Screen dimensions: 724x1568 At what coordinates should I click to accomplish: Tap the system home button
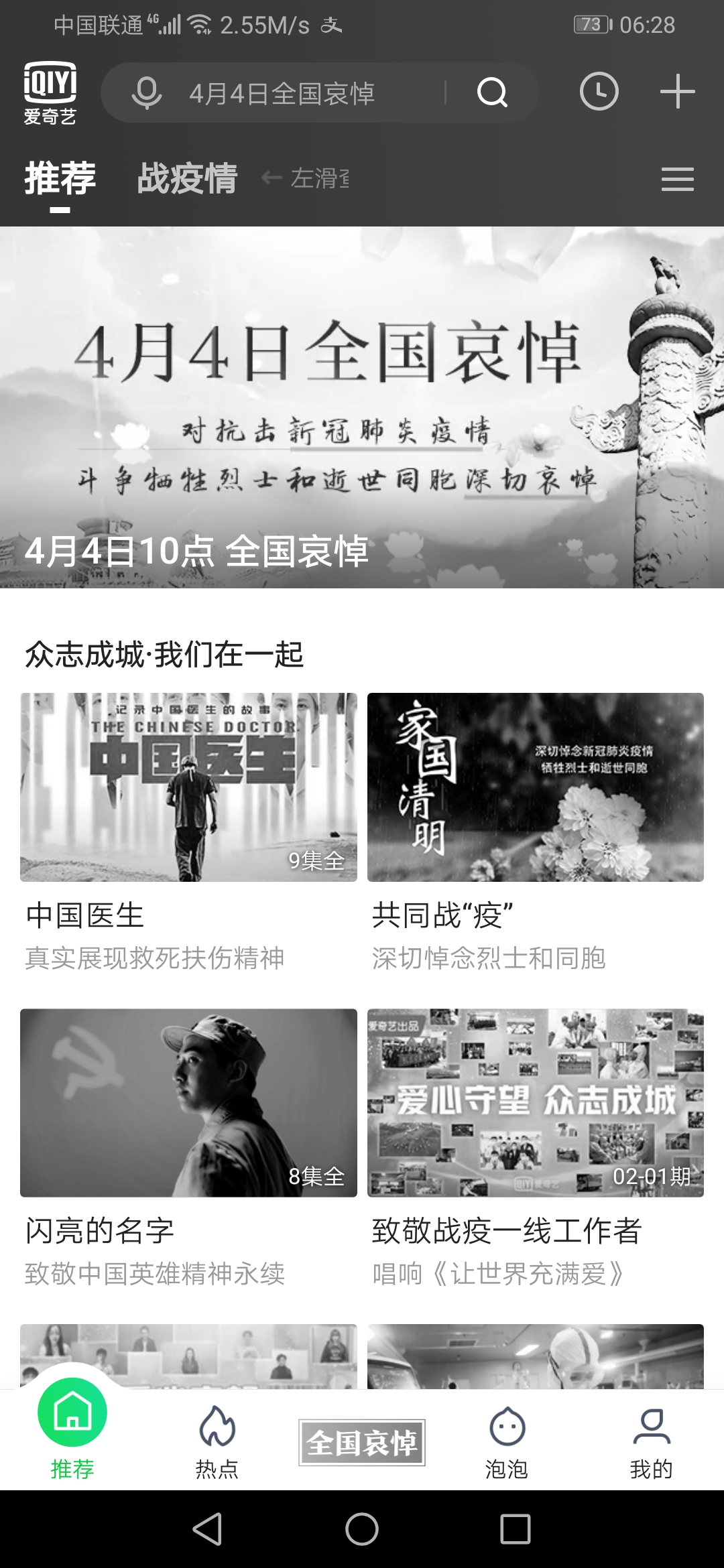(362, 1530)
